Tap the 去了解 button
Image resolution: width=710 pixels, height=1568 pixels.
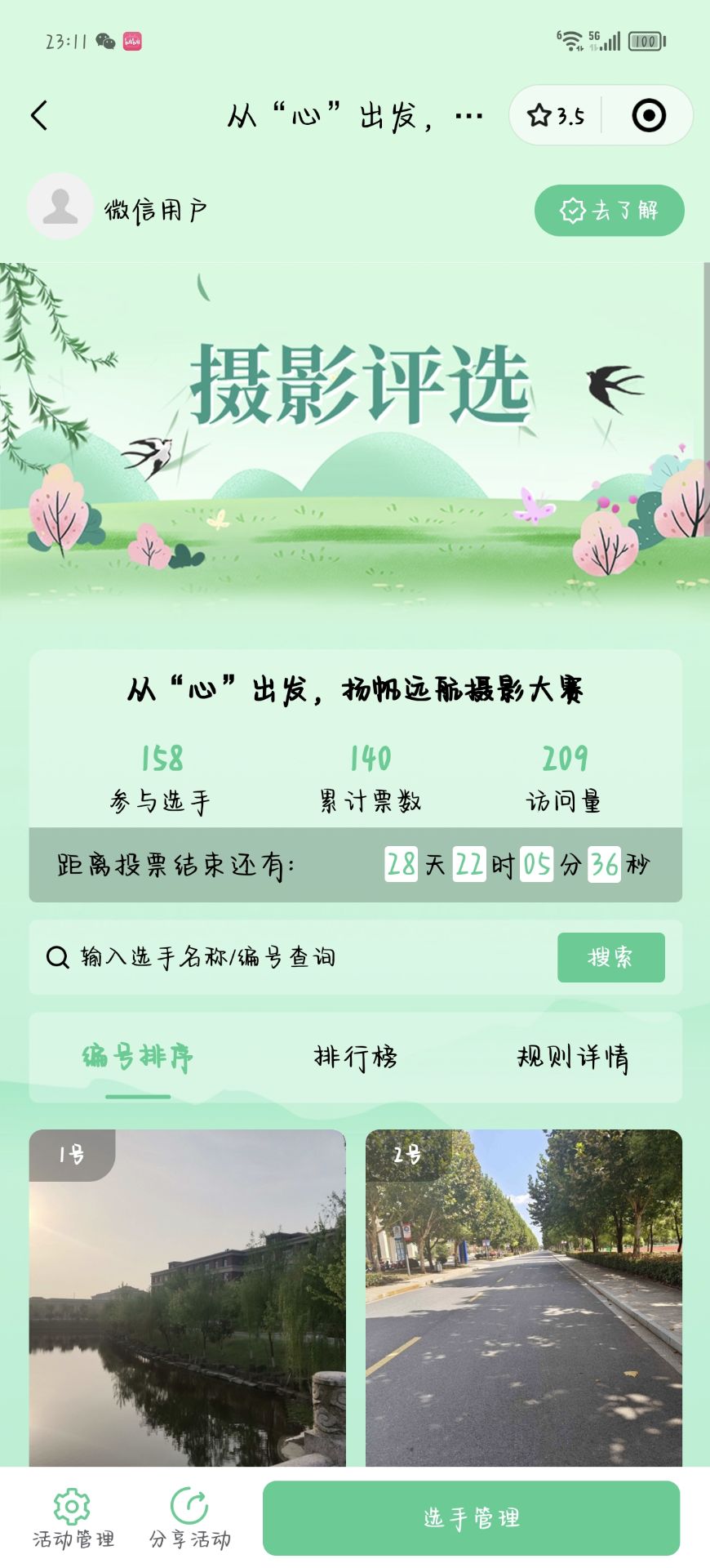click(x=609, y=211)
